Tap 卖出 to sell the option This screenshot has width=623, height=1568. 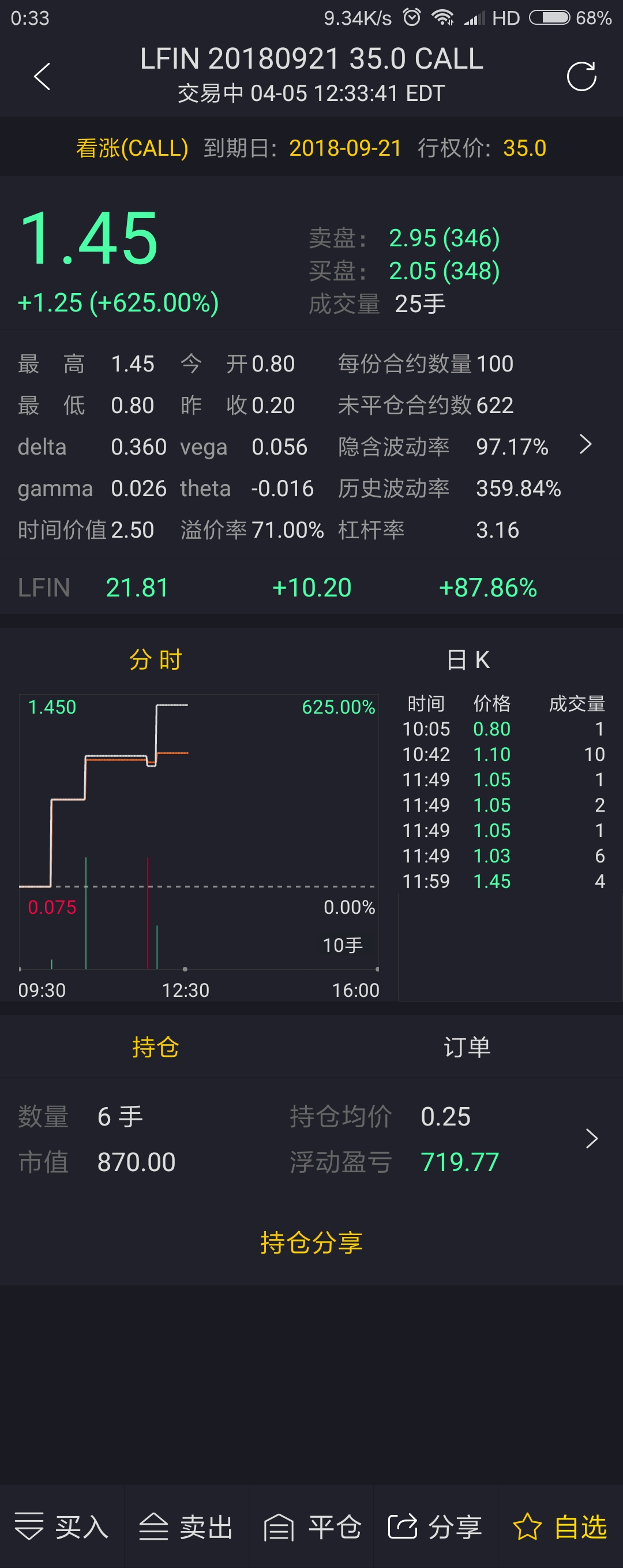[186, 1527]
